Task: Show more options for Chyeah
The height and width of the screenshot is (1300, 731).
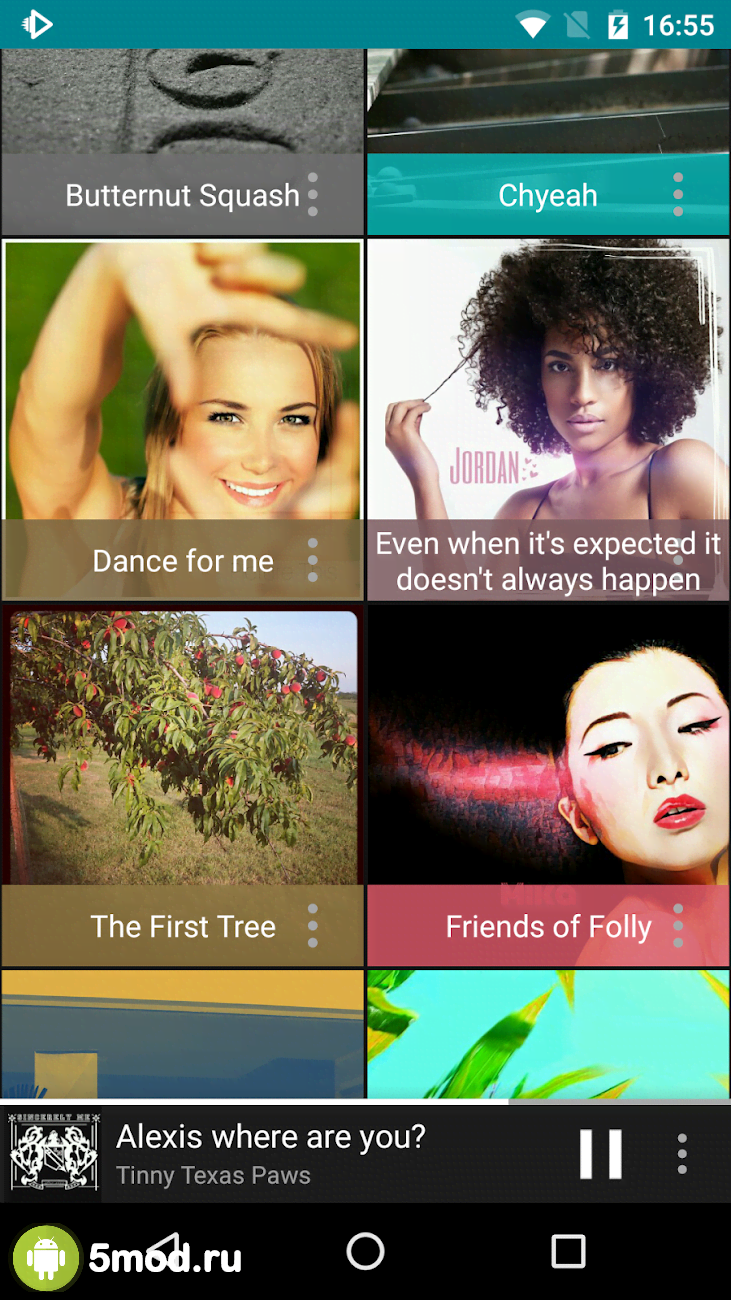Action: point(678,195)
